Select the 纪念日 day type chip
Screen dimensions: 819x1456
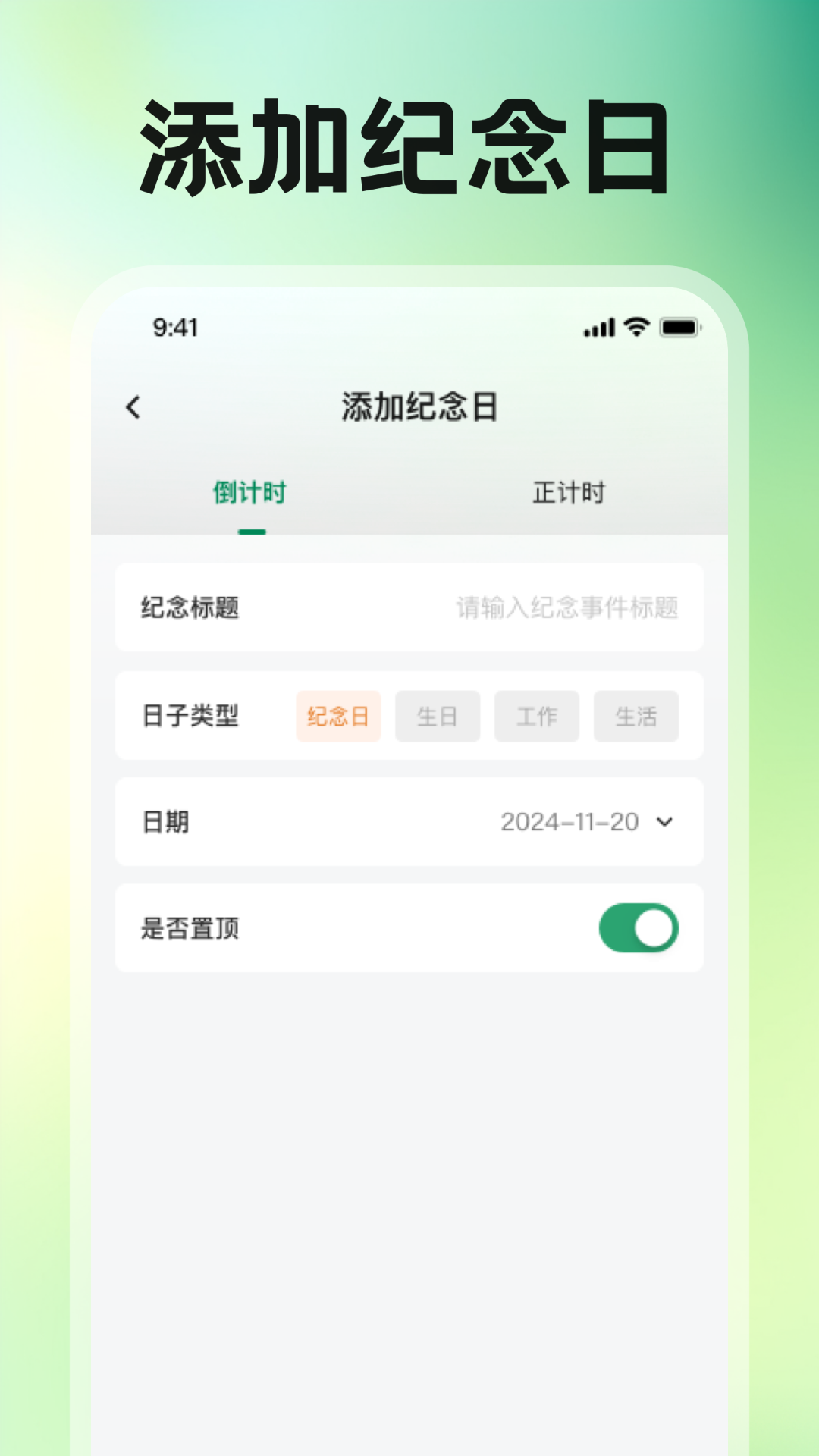pos(339,717)
